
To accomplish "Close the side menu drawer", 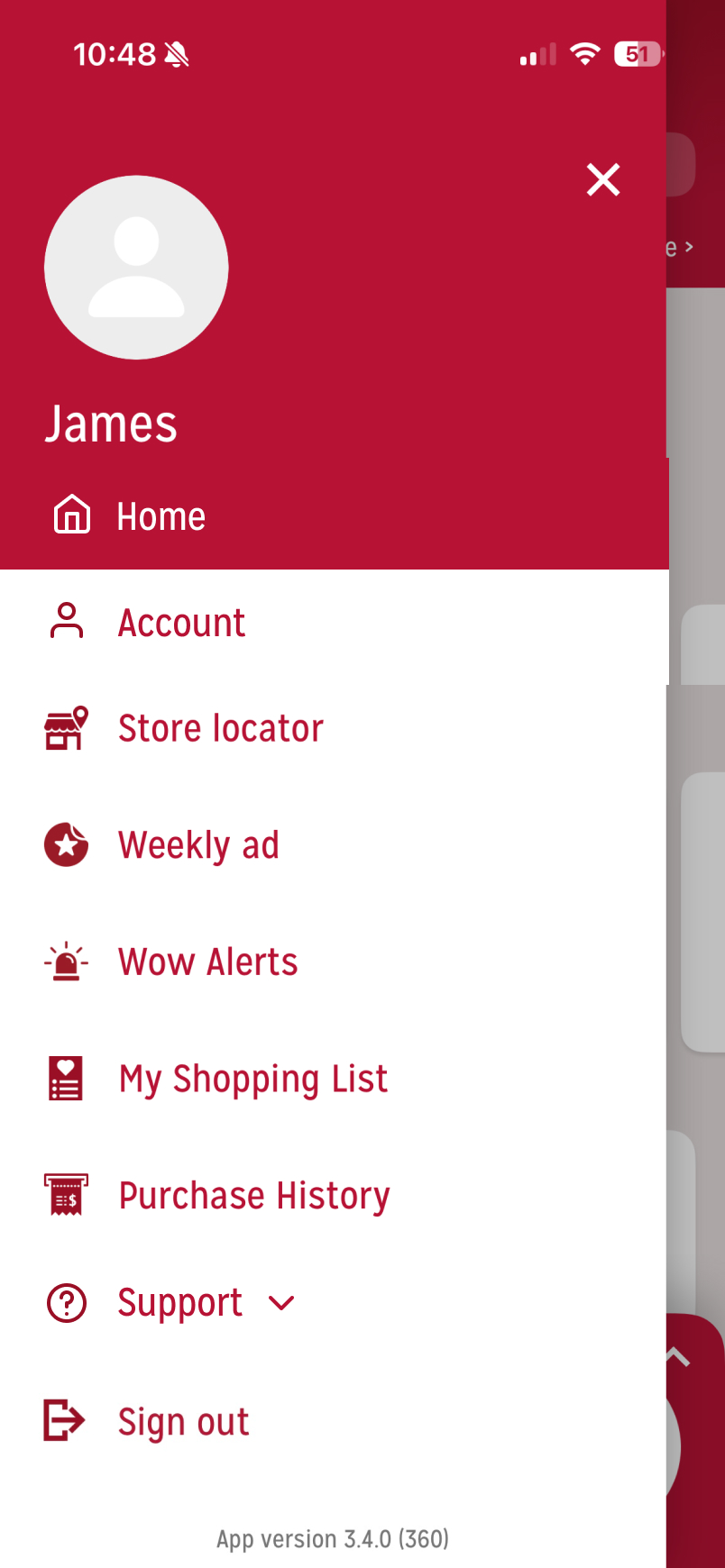I will click(x=603, y=179).
